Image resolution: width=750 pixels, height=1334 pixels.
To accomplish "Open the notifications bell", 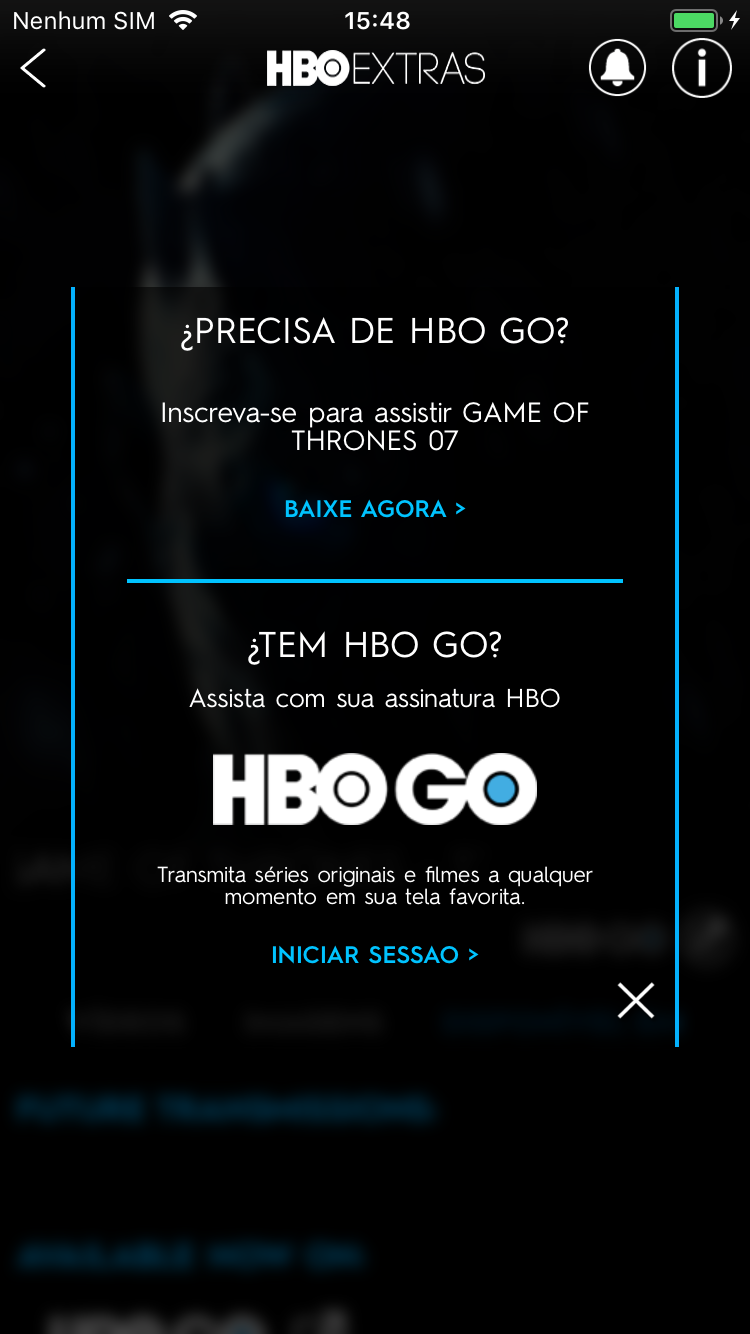I will pyautogui.click(x=617, y=68).
